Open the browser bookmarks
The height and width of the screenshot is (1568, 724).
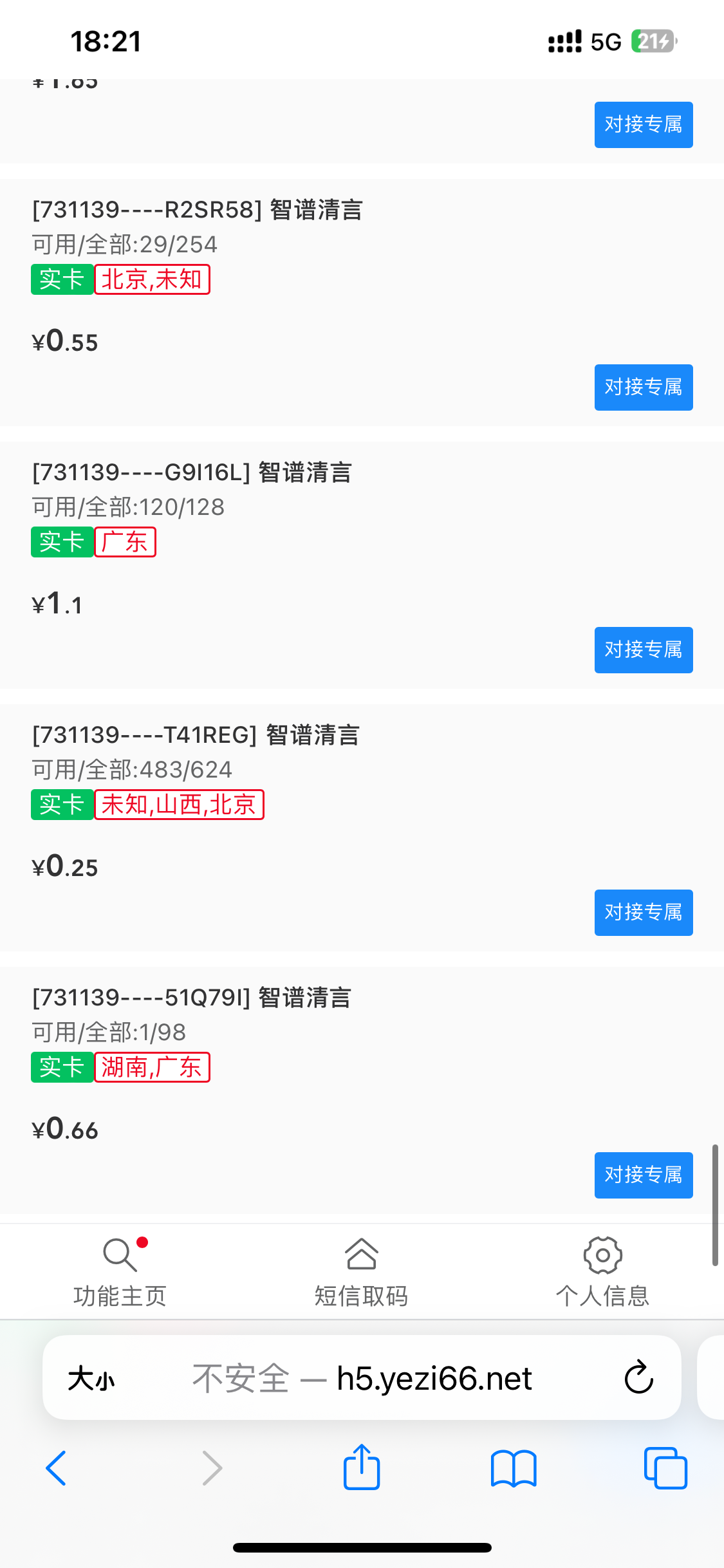coord(514,1469)
